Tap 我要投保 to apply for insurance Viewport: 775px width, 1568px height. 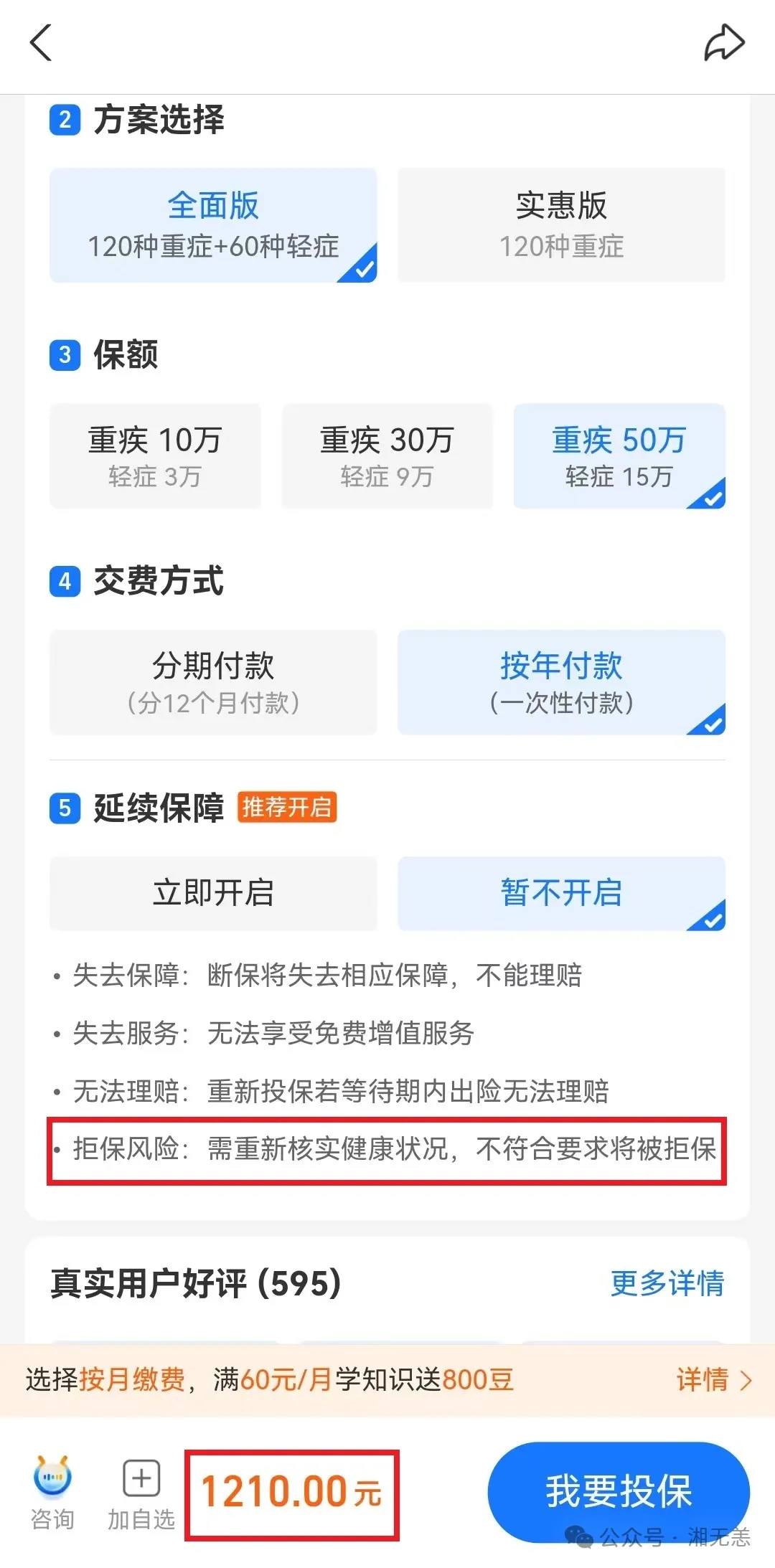pyautogui.click(x=619, y=1492)
